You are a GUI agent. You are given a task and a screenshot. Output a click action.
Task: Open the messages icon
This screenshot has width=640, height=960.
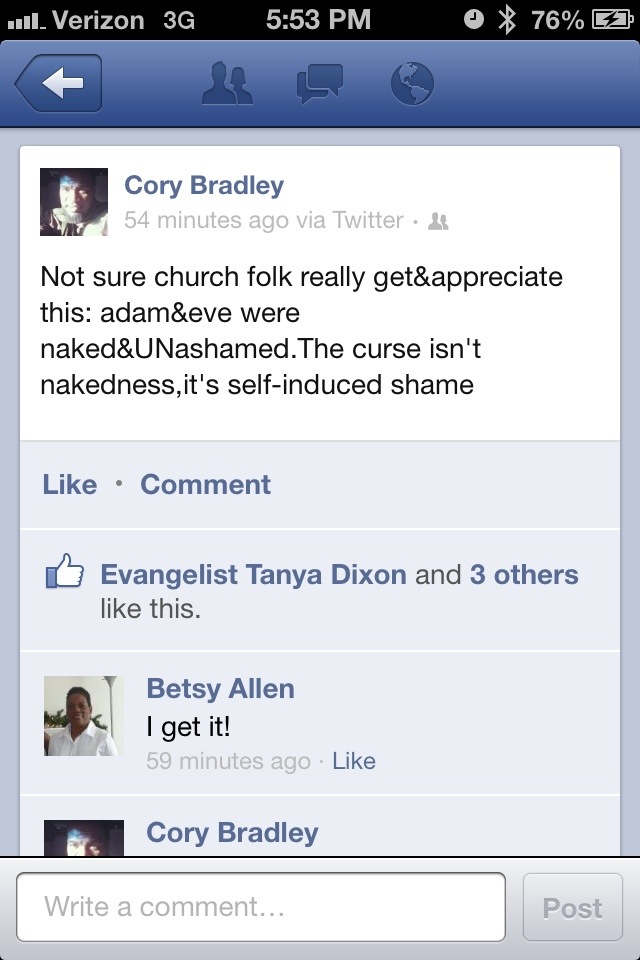coord(320,84)
